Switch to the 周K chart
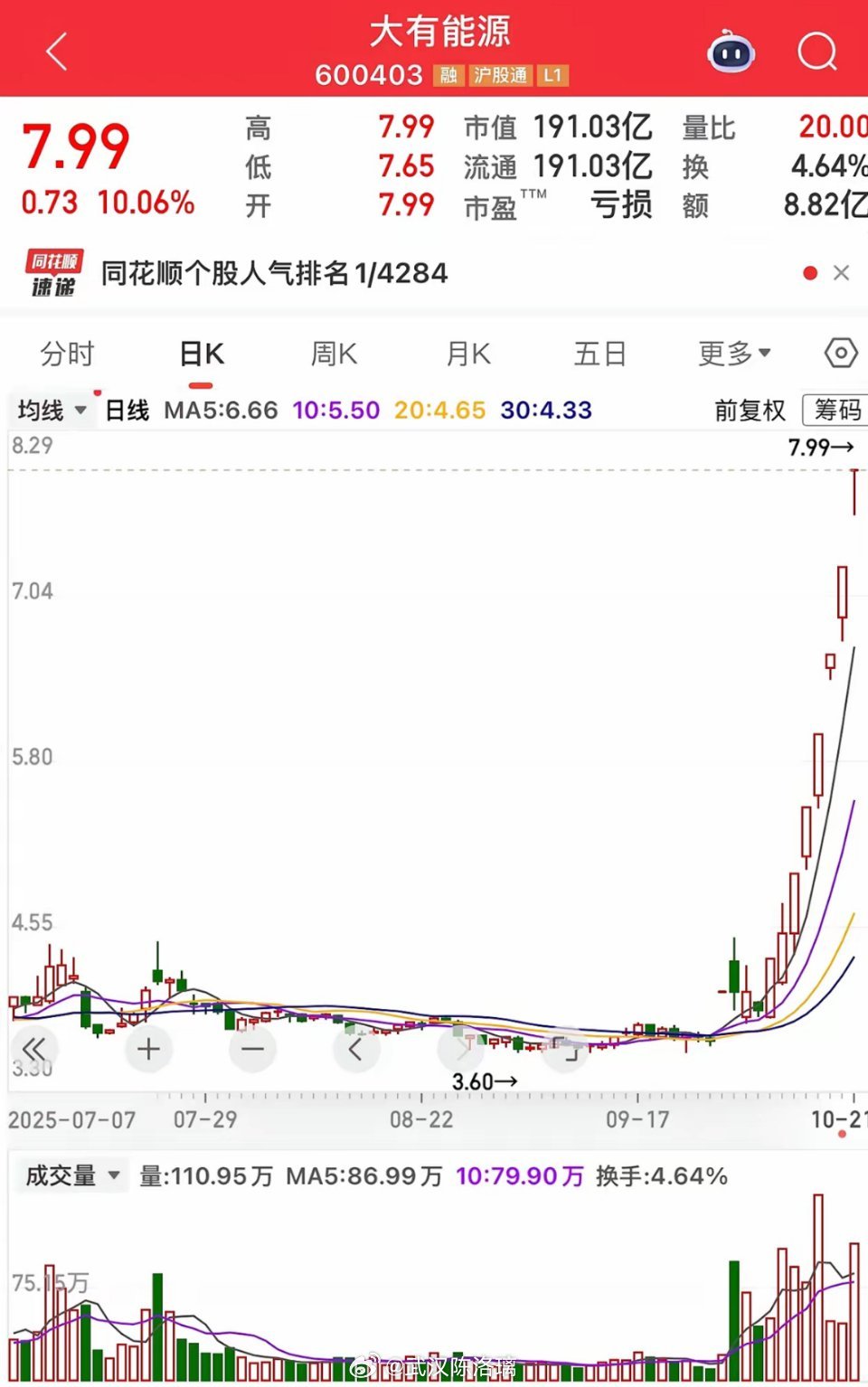The width and height of the screenshot is (868, 1387). pyautogui.click(x=334, y=354)
